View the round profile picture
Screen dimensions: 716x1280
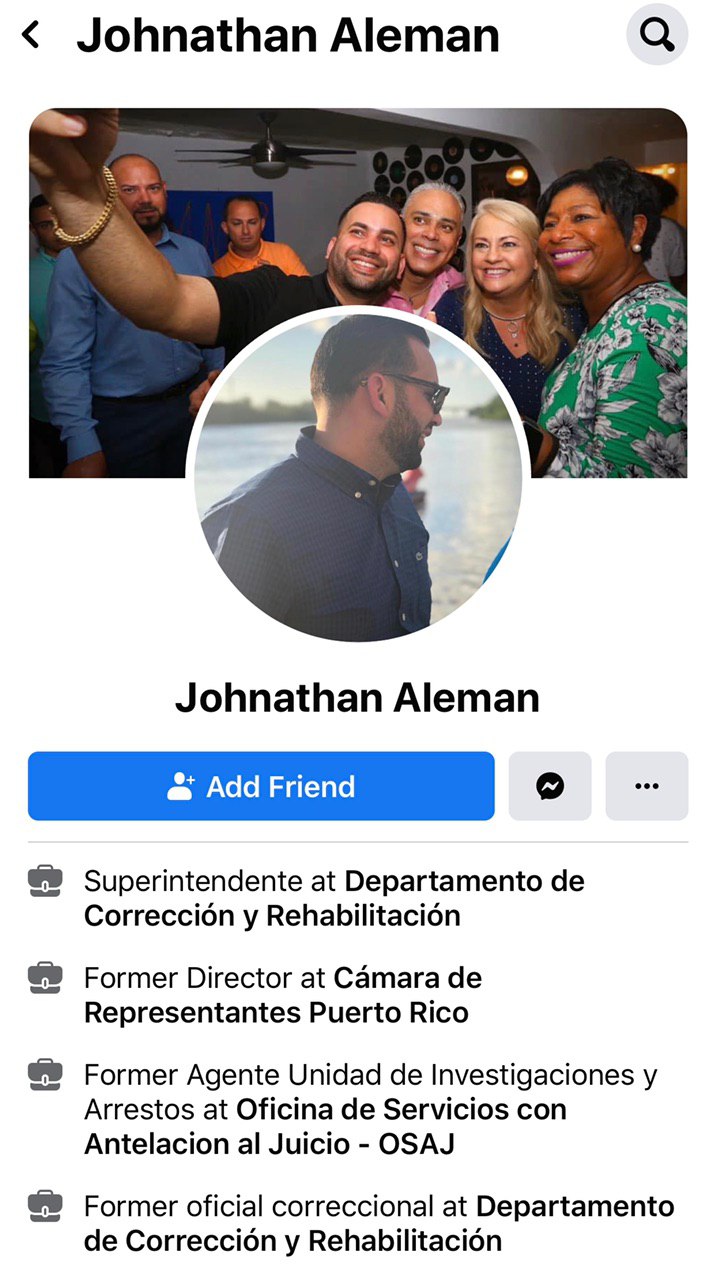tap(358, 475)
